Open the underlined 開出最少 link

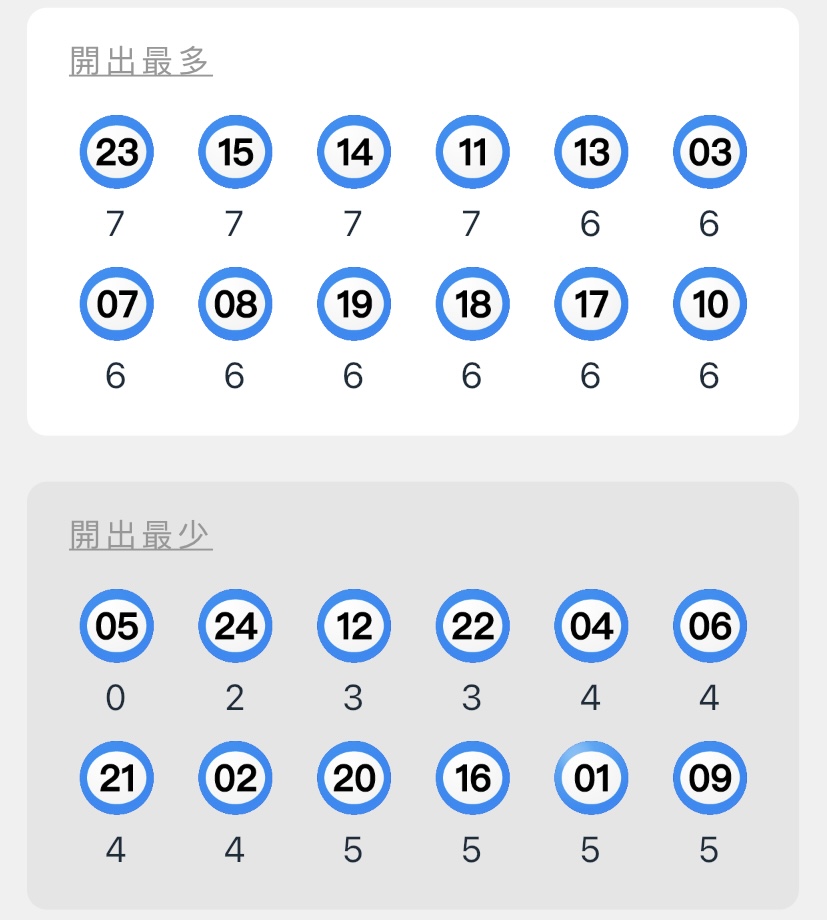click(141, 535)
